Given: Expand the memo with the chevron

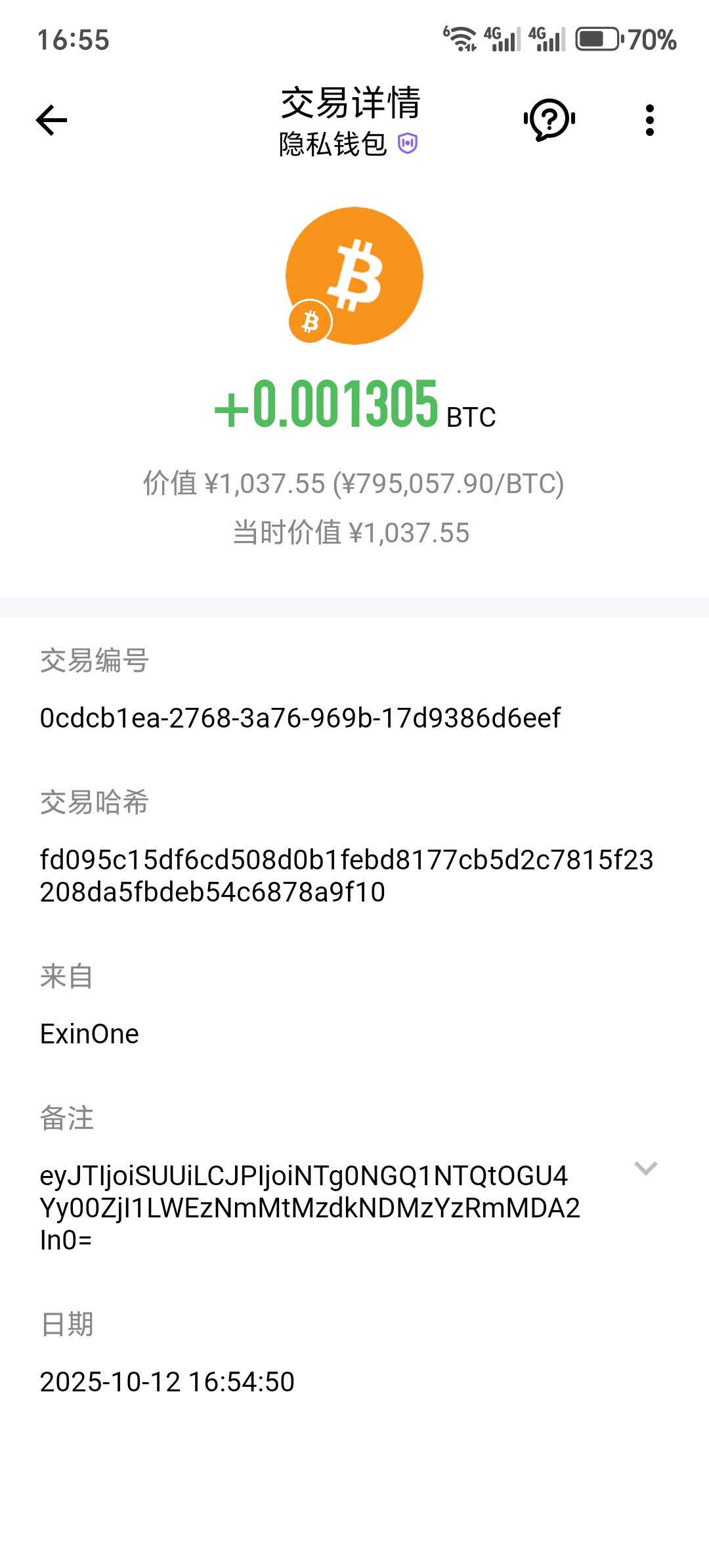Looking at the screenshot, I should [645, 1168].
